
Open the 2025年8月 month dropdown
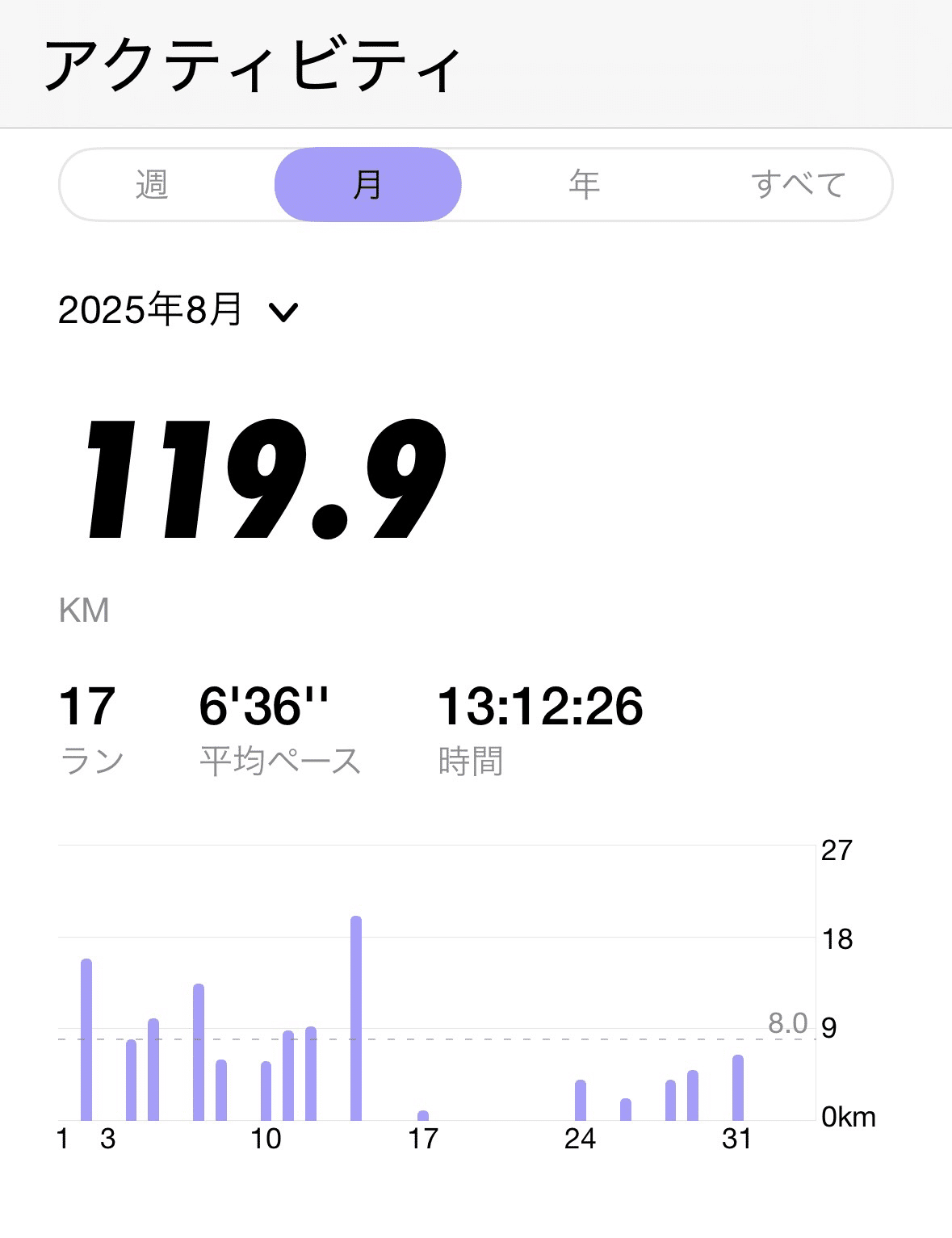(x=178, y=311)
